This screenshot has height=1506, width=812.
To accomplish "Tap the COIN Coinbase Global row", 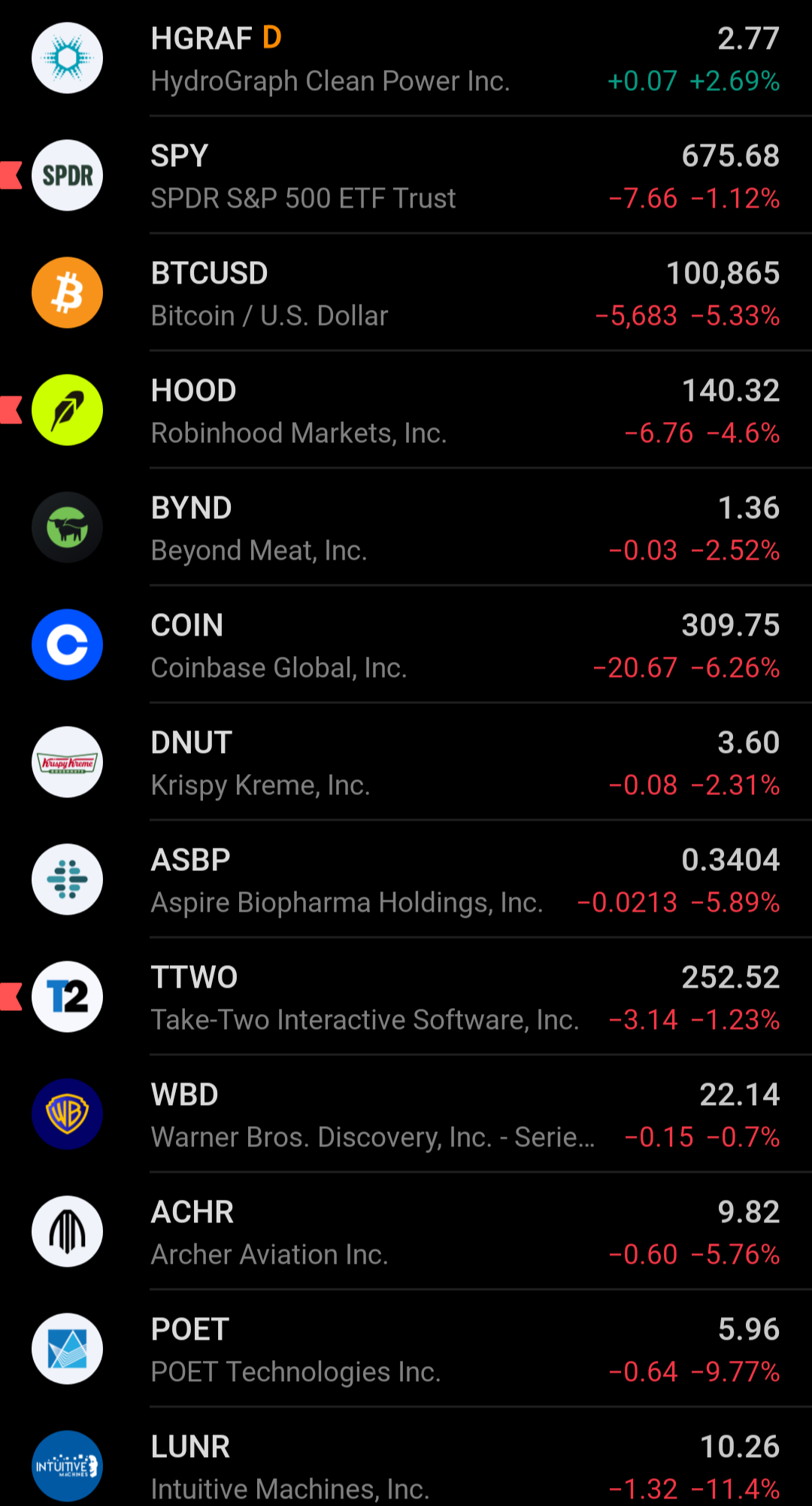I will (x=406, y=645).
